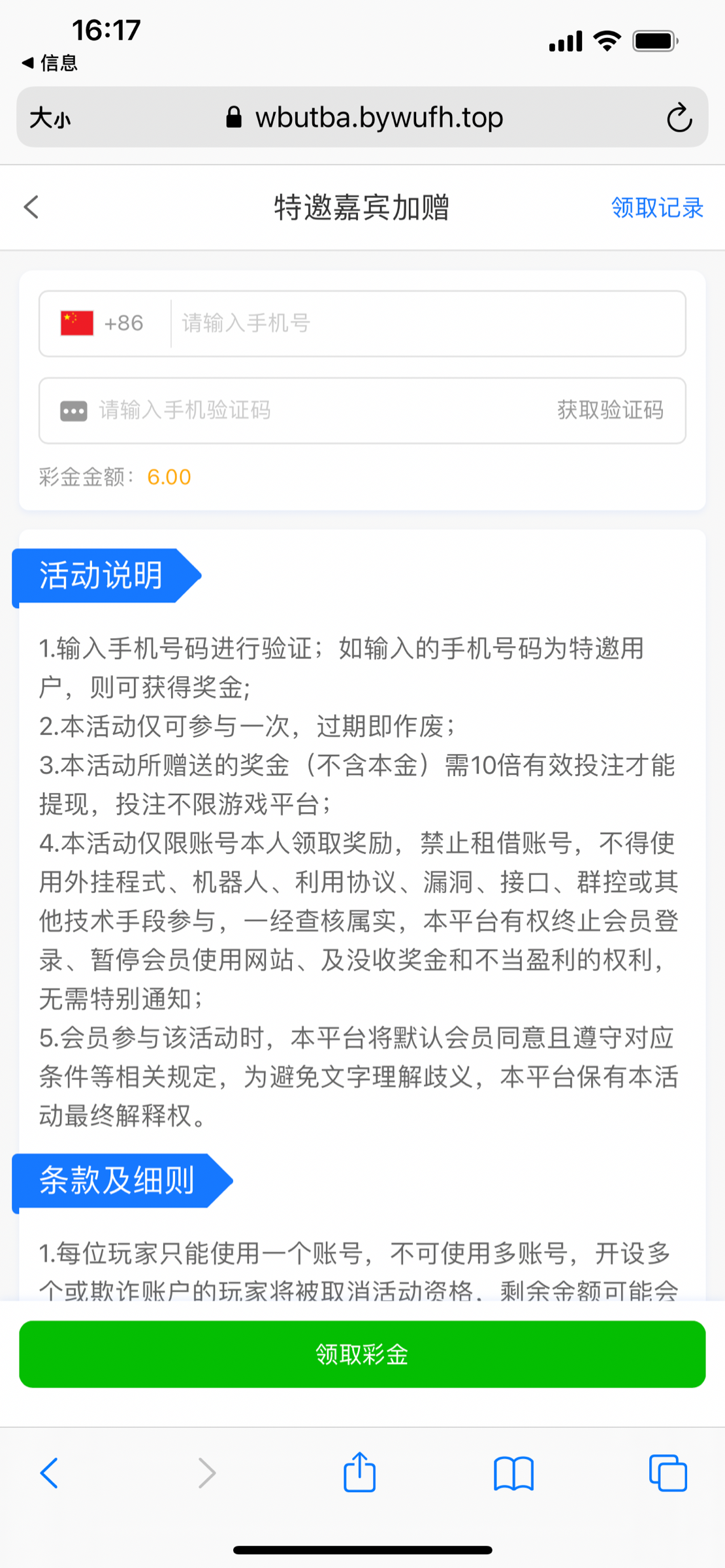Show open Safari tabs
Screen dimensions: 725x1568
click(668, 1473)
